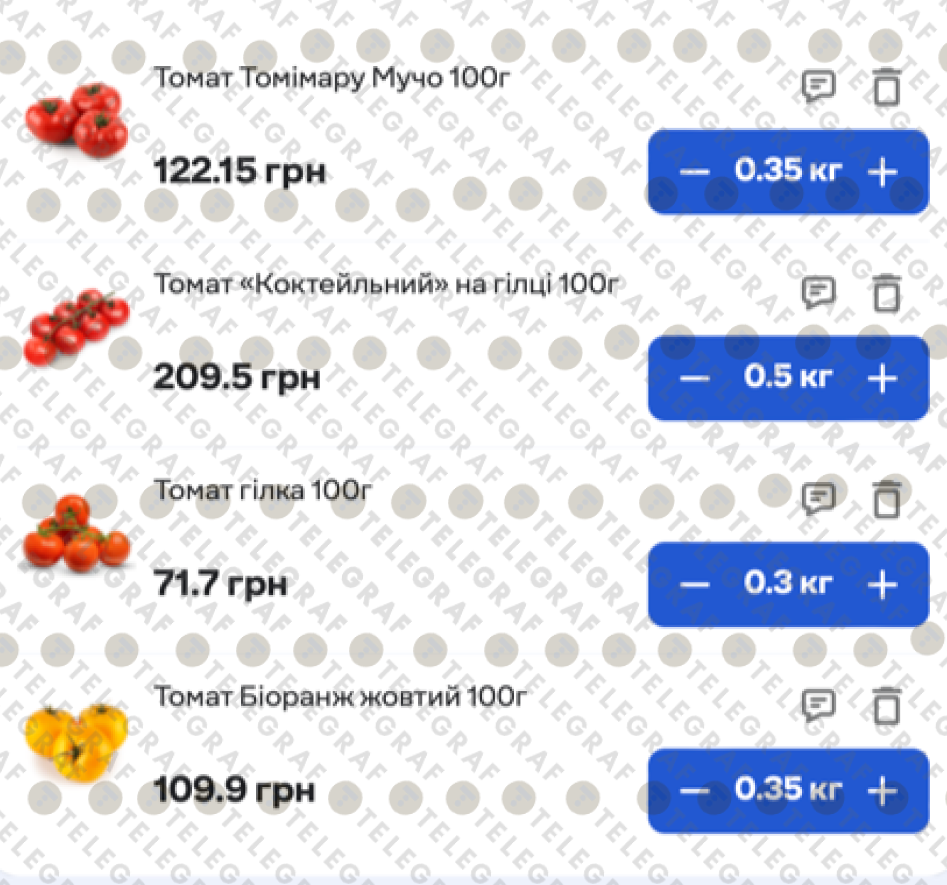The image size is (947, 885).
Task: Delete Томат гілка from the cart
Action: click(886, 498)
